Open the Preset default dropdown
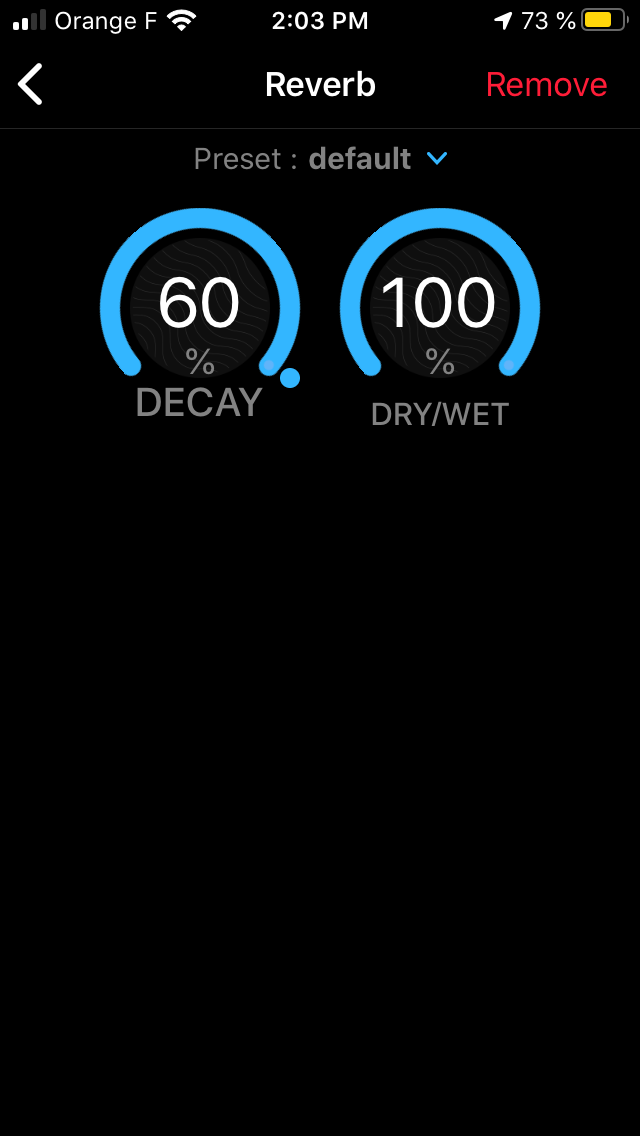This screenshot has height=1136, width=640. (436, 159)
